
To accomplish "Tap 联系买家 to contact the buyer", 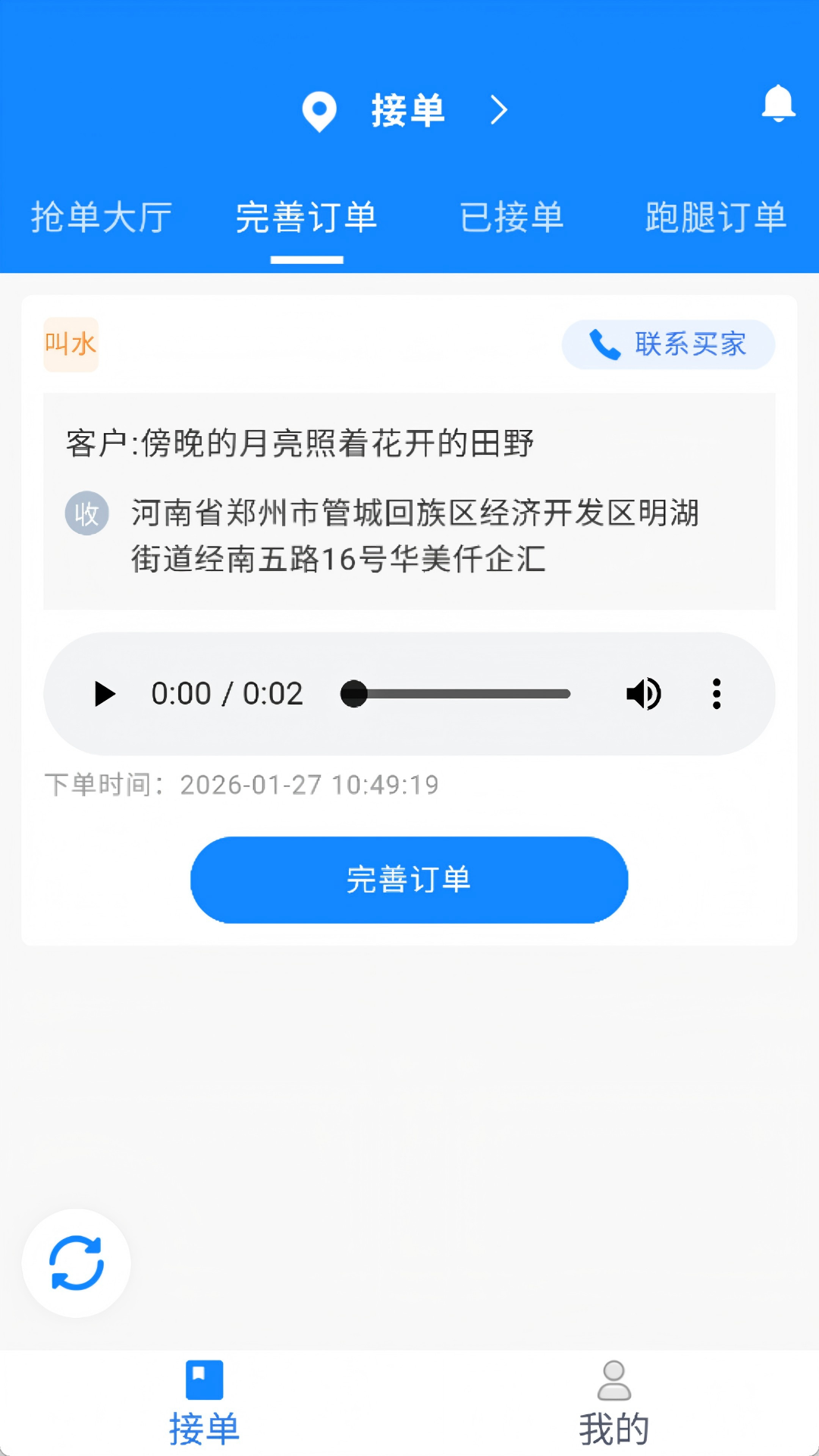I will coord(668,344).
